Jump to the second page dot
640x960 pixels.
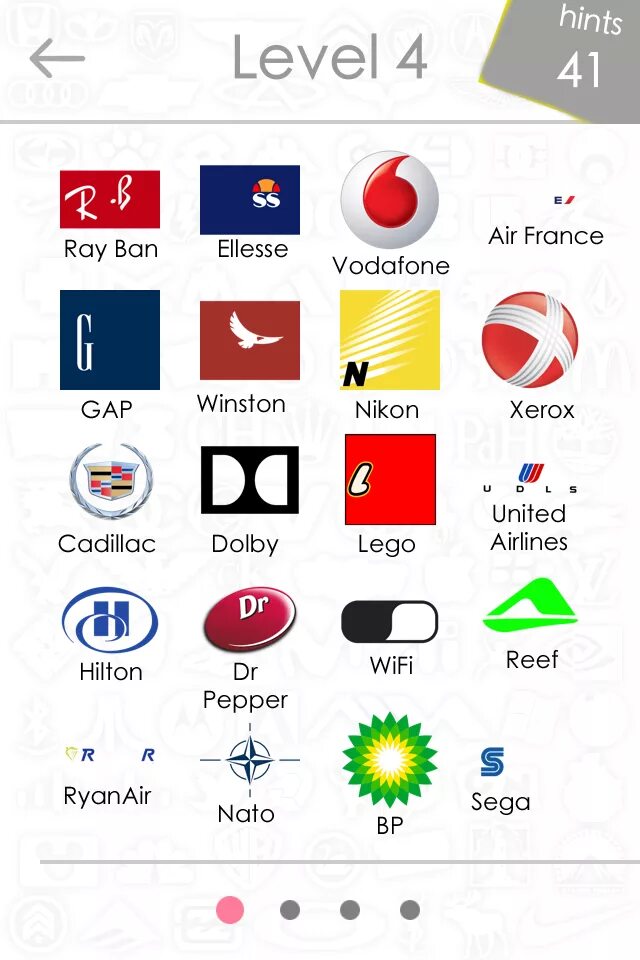[290, 910]
